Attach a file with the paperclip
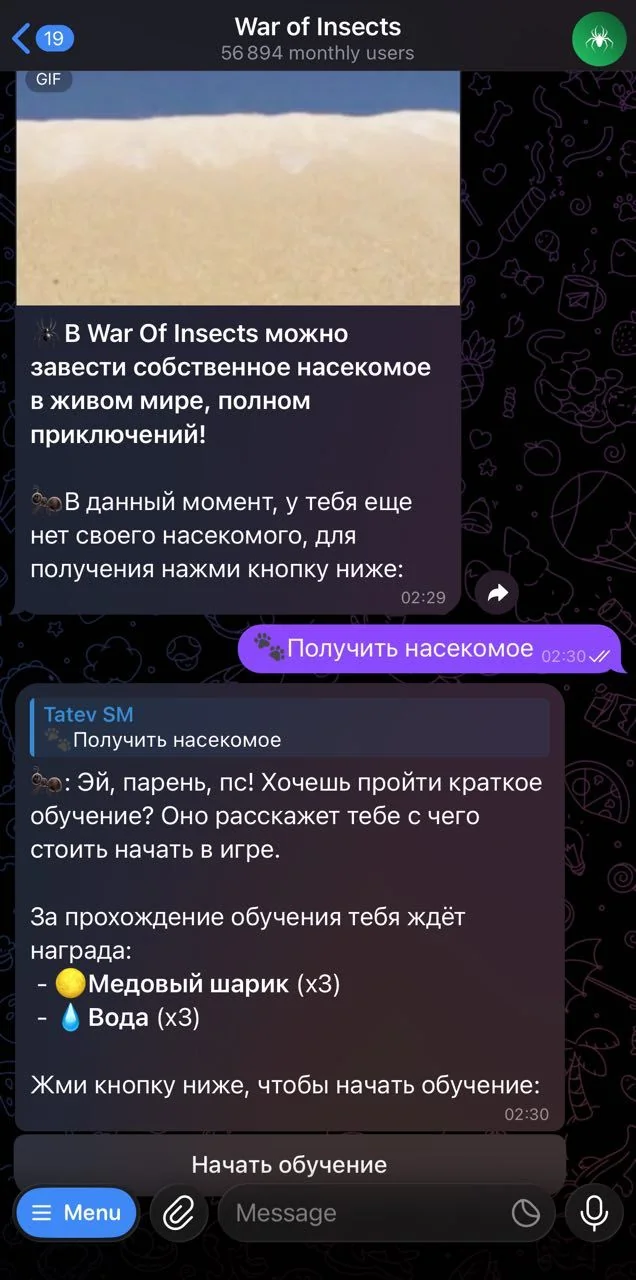 click(179, 1213)
